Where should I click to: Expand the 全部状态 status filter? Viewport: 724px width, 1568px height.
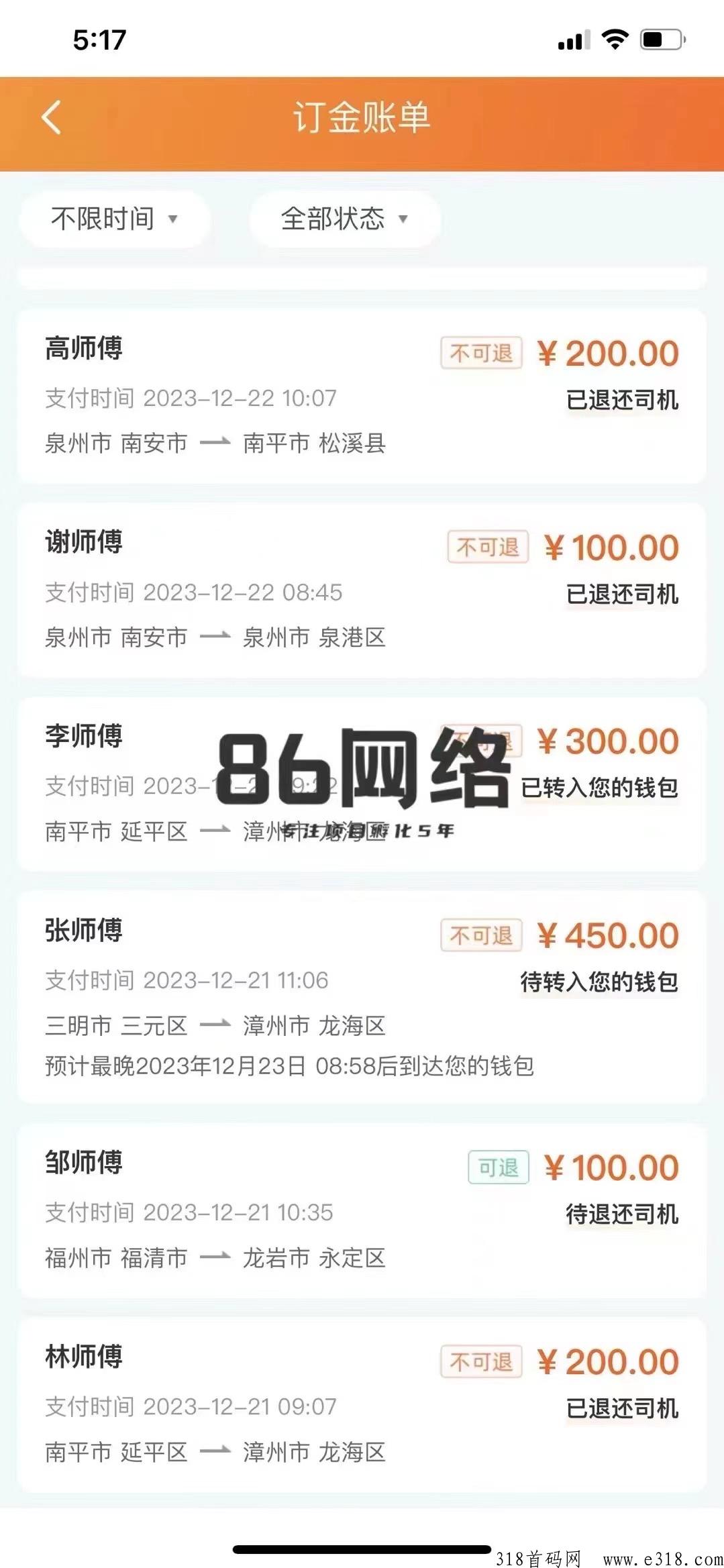[x=345, y=219]
